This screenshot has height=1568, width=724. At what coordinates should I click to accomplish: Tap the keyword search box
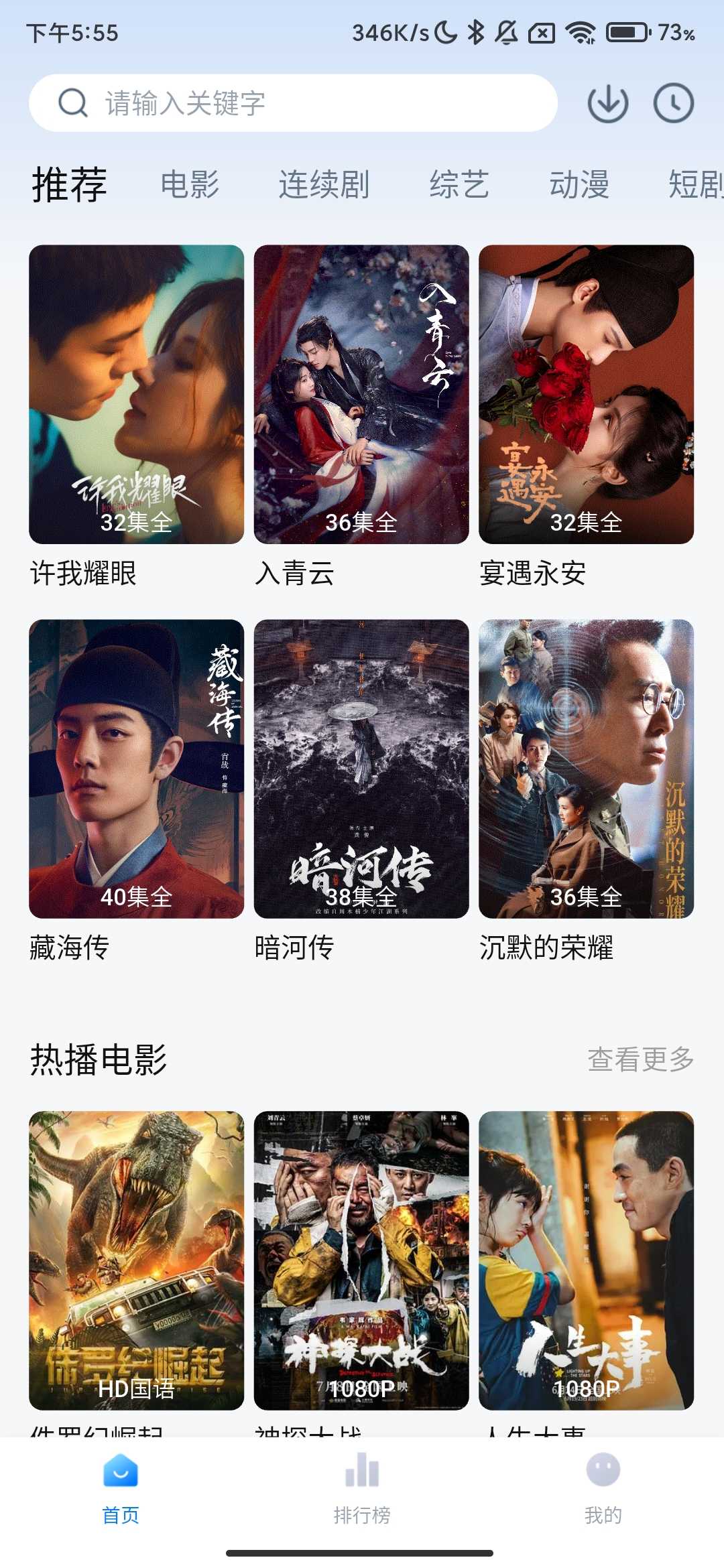(294, 103)
